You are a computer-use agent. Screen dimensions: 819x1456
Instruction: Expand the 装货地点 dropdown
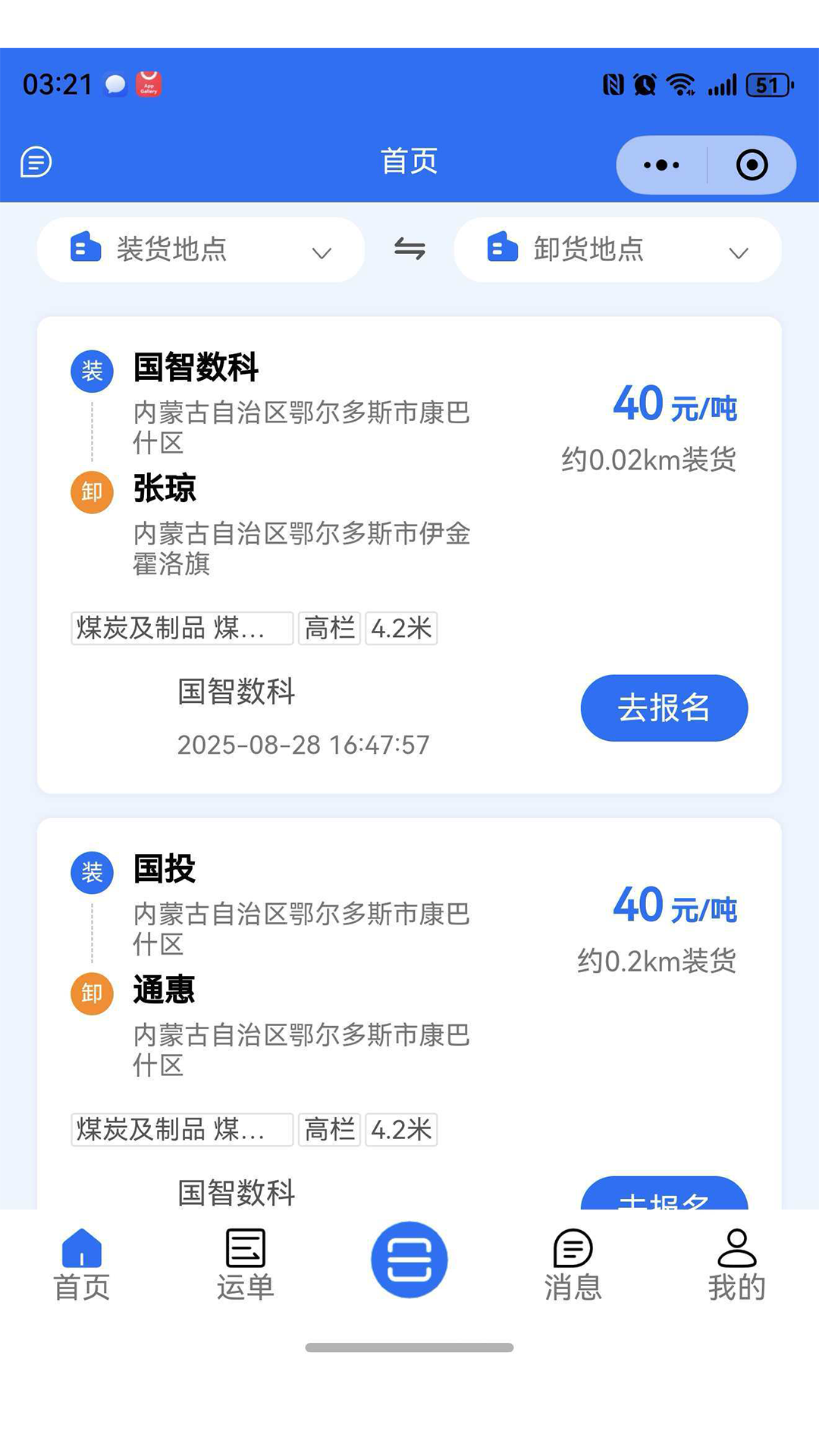[201, 250]
